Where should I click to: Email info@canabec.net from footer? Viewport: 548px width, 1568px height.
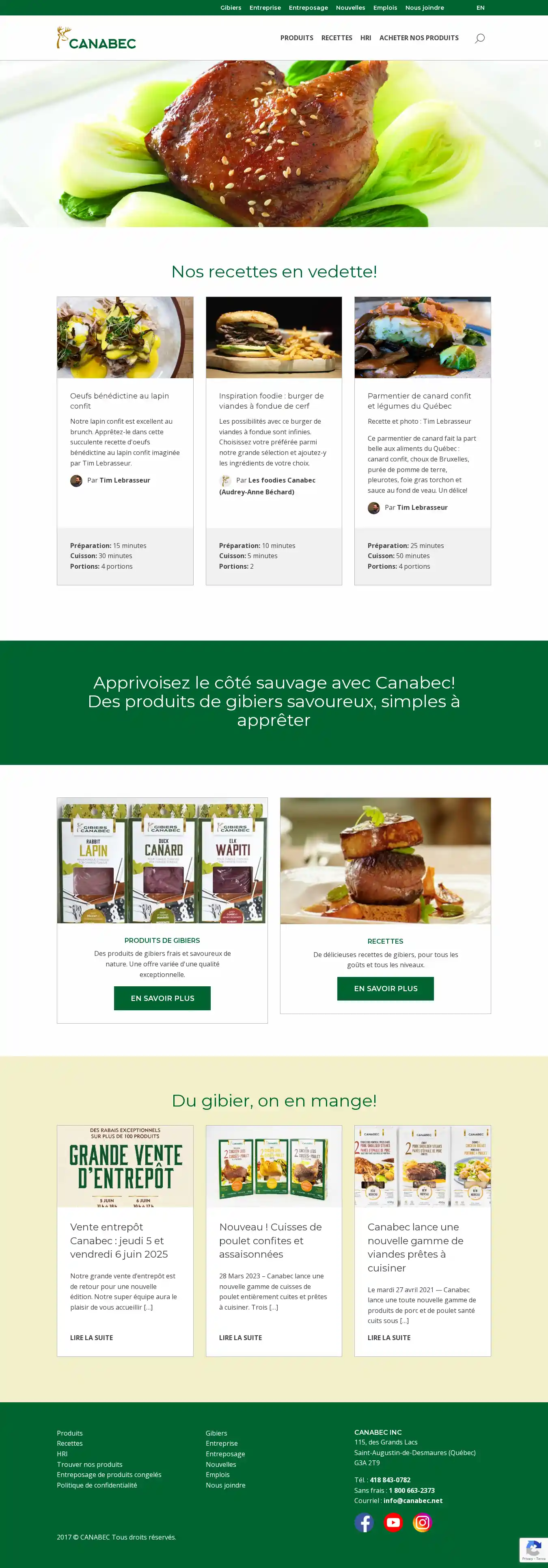pyautogui.click(x=412, y=1500)
